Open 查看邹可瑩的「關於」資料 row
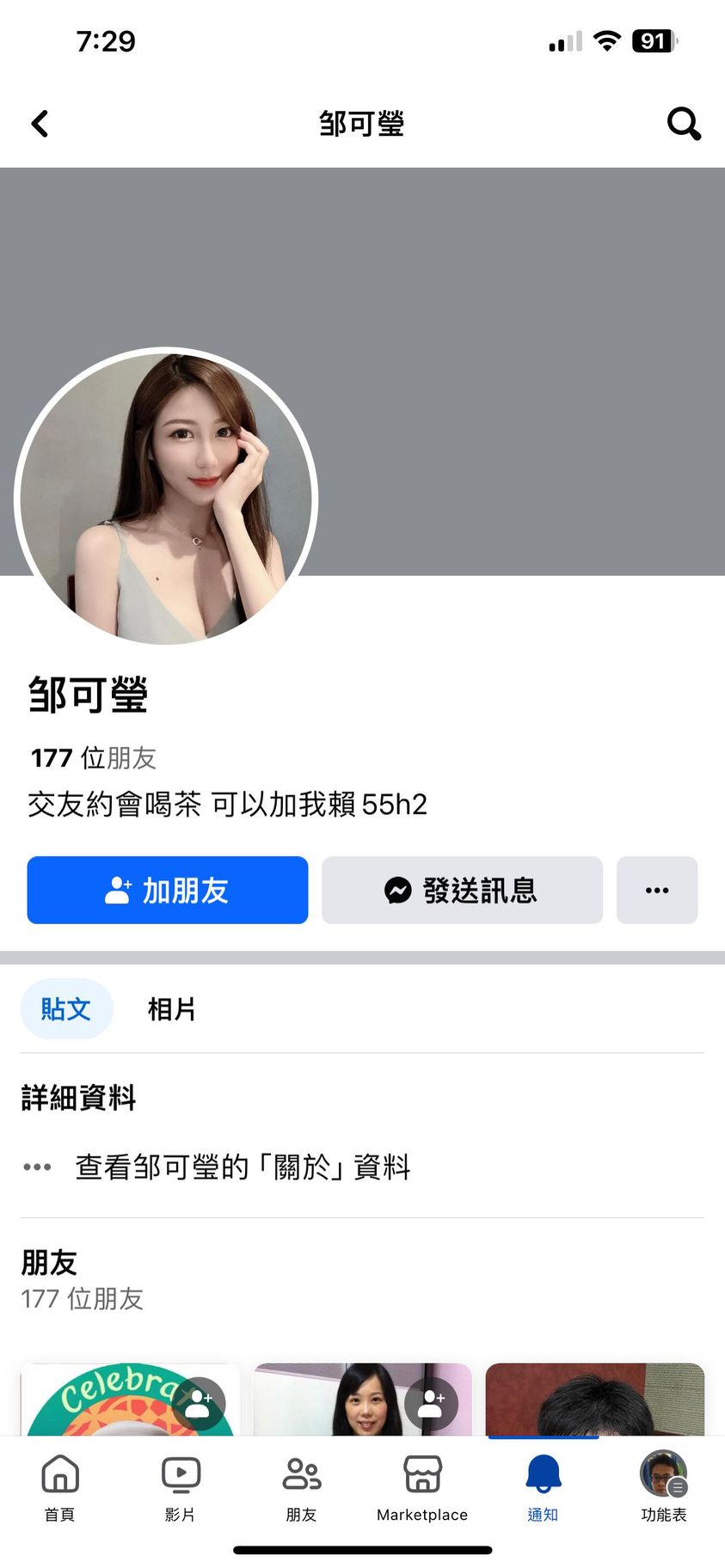The image size is (725, 1568). tap(243, 1167)
